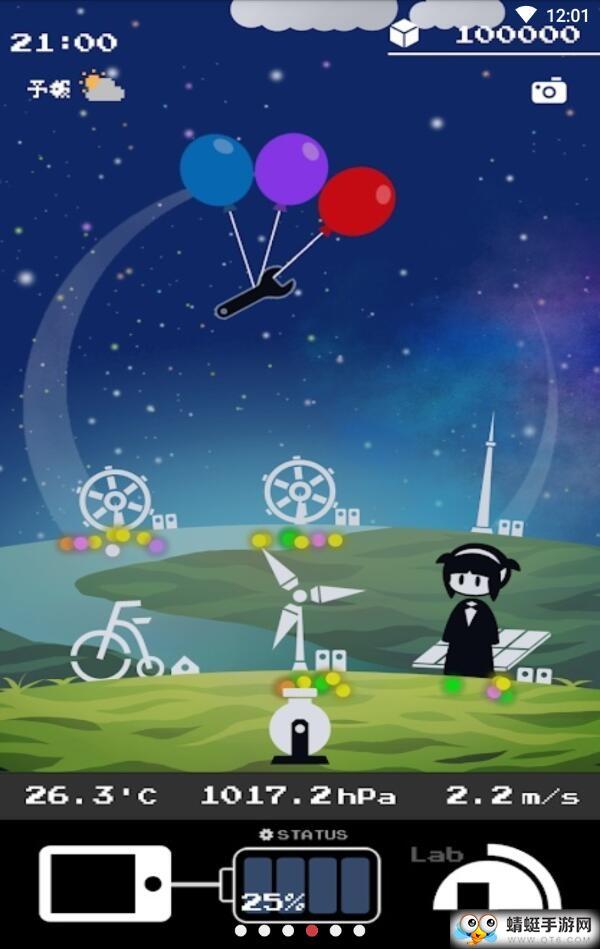Select the tower generator on the hill
Screen dimensions: 600x949
pyautogui.click(x=487, y=478)
